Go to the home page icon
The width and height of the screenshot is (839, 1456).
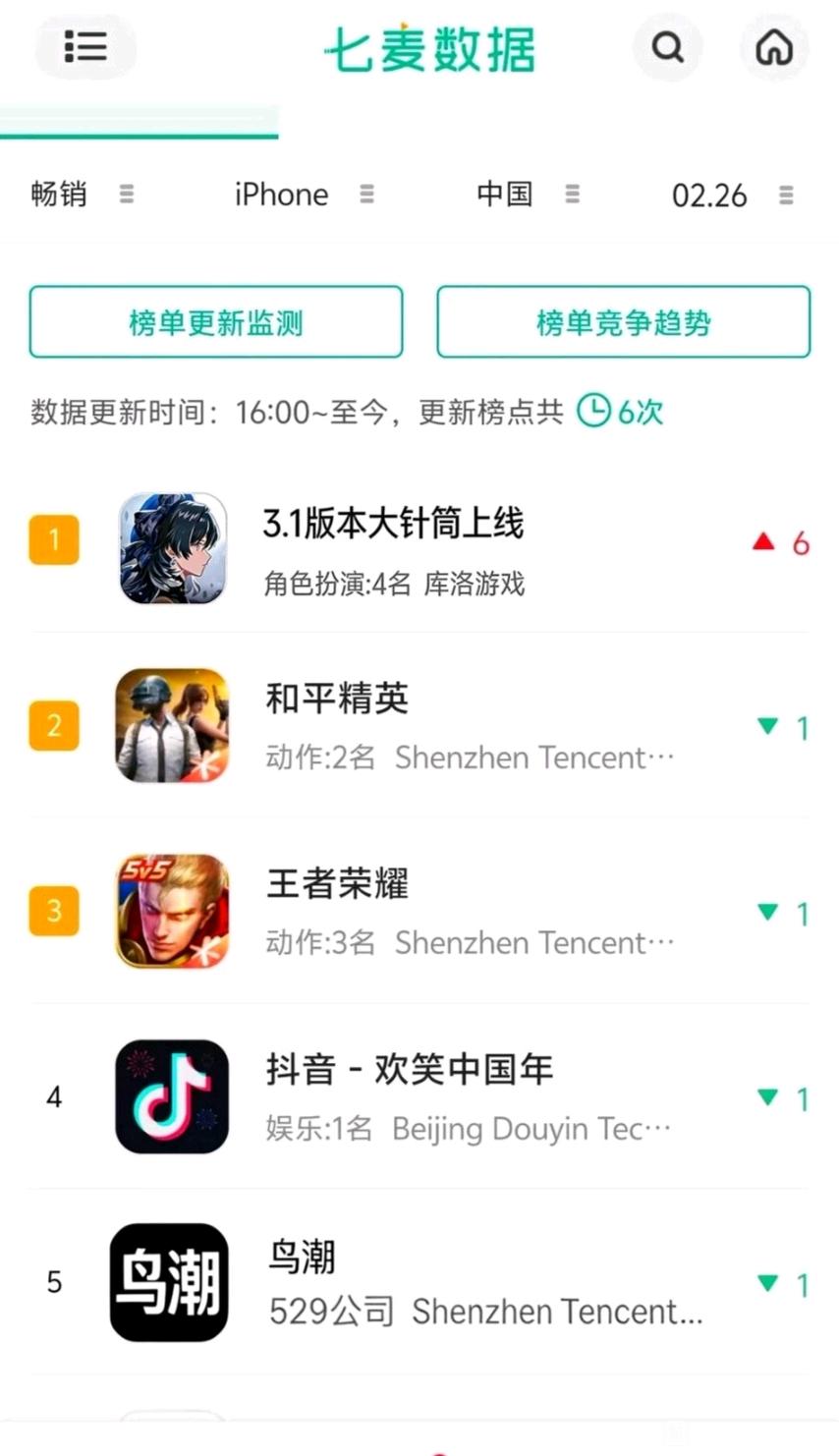click(773, 46)
